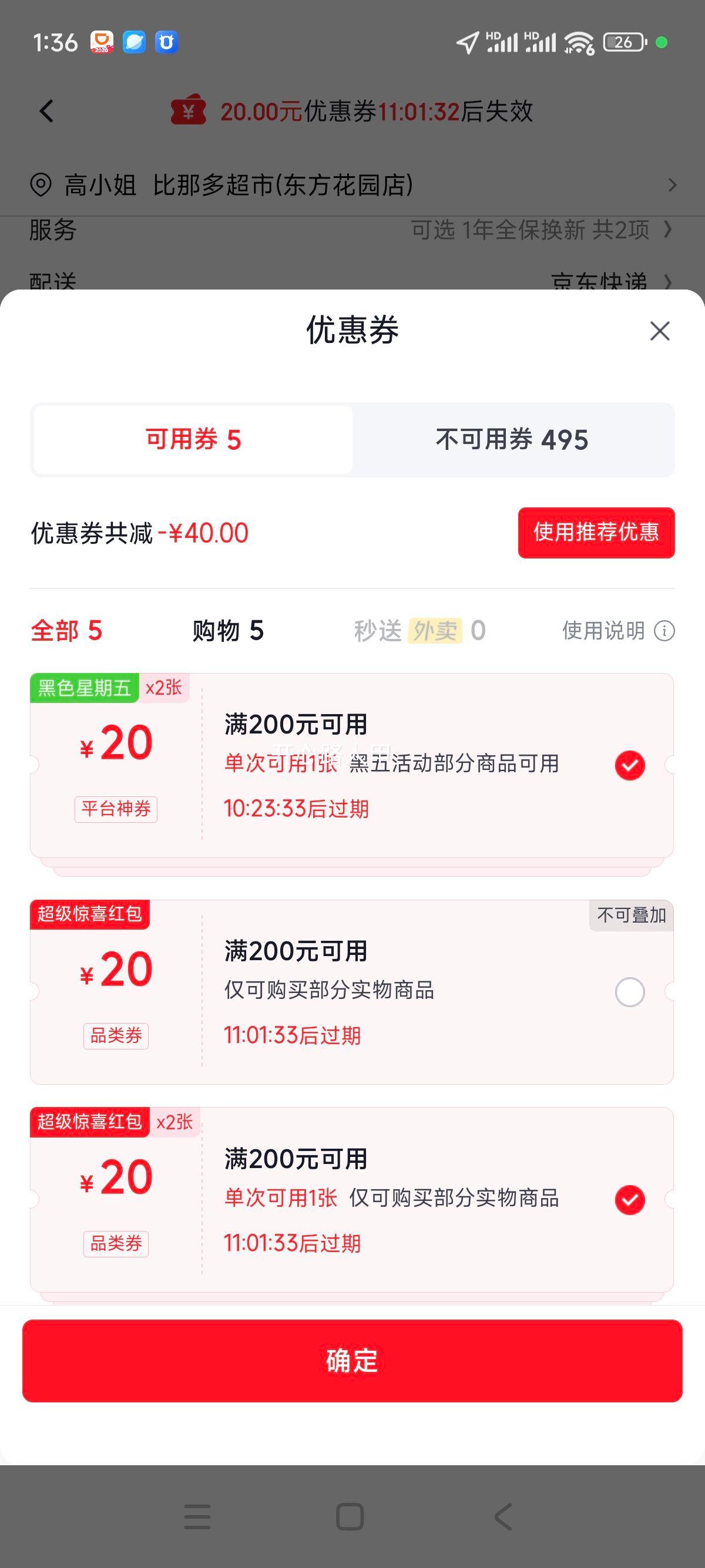This screenshot has width=705, height=1568.
Task: Filter coupons by 全部 5
Action: (66, 631)
